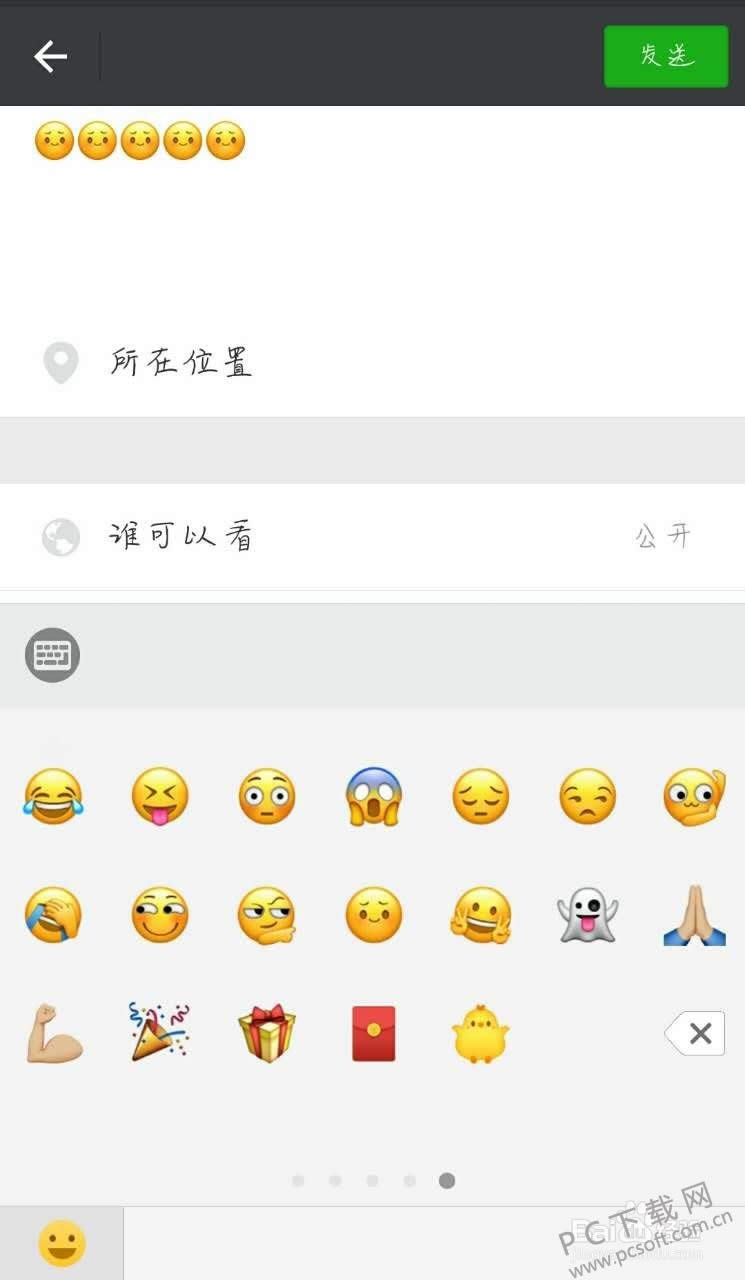Switch back to the text keyboard

[x=52, y=656]
